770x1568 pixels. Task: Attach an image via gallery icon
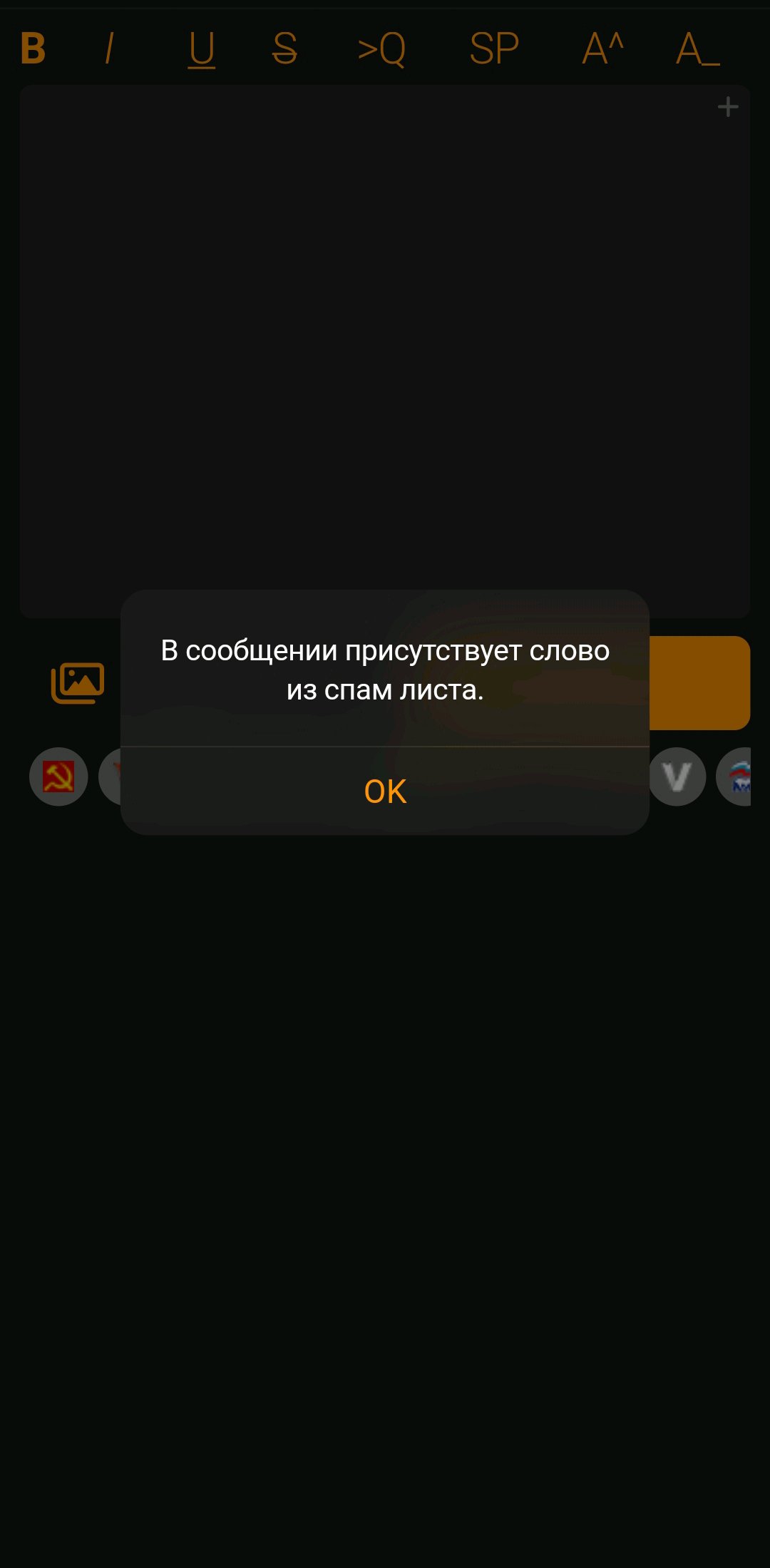click(78, 683)
